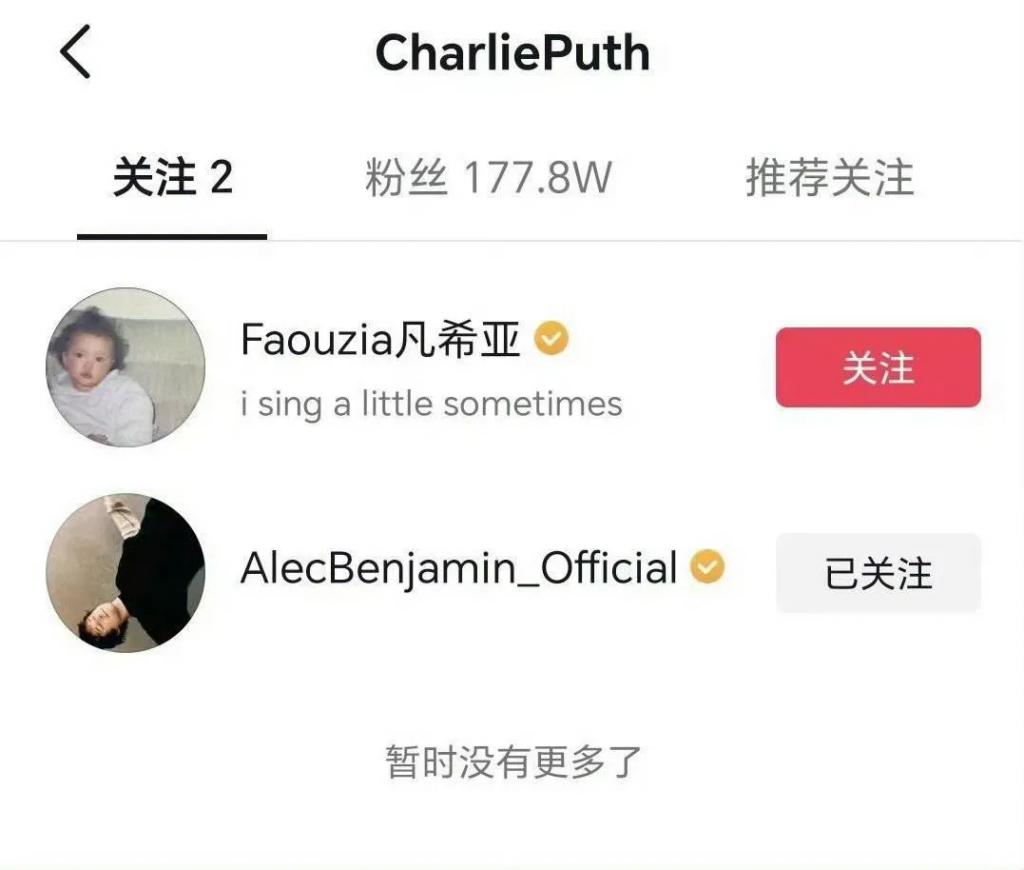Switch to the 推荐关注 tab
The image size is (1024, 870).
click(829, 180)
